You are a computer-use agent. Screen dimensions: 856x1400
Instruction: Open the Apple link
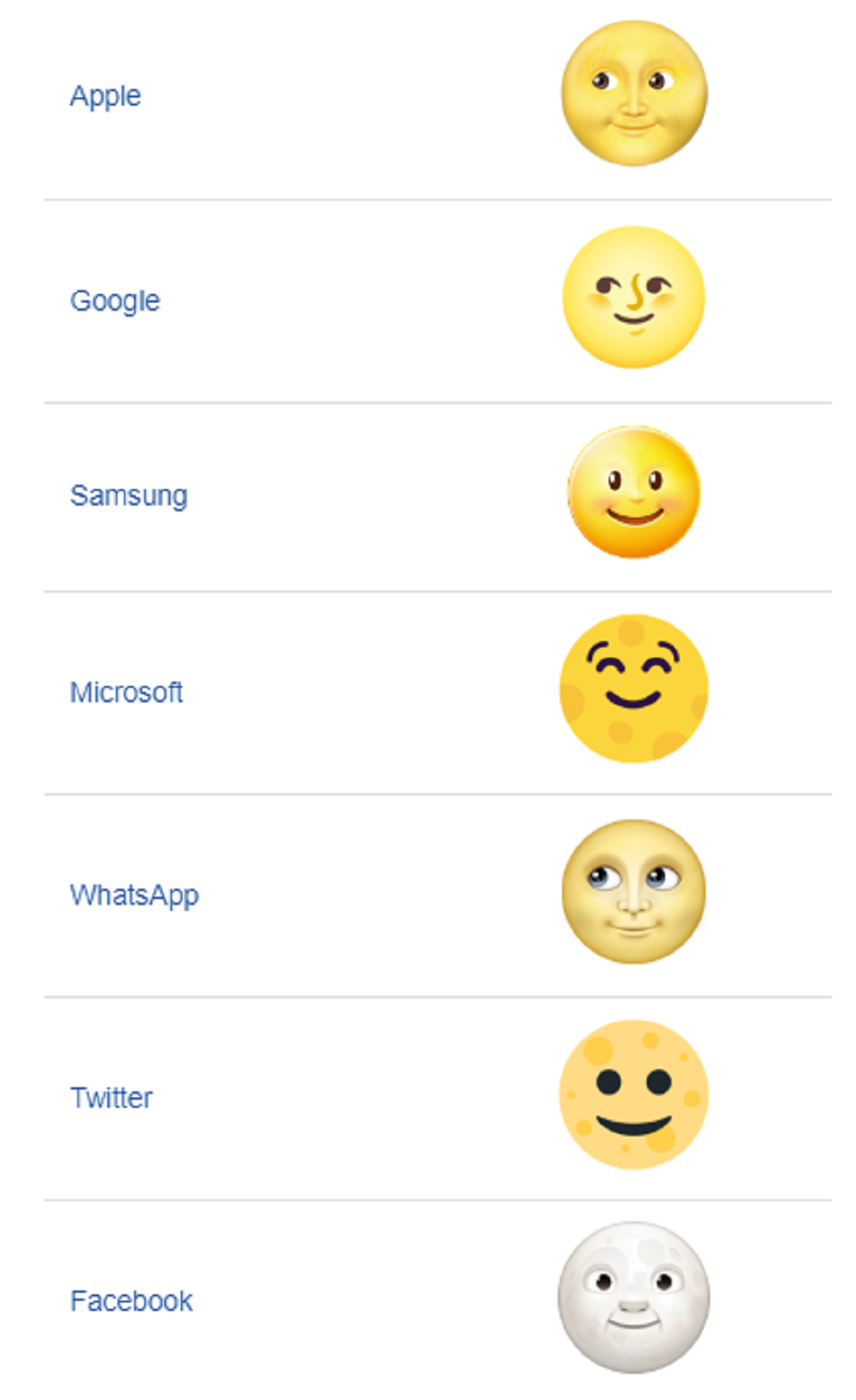click(106, 96)
